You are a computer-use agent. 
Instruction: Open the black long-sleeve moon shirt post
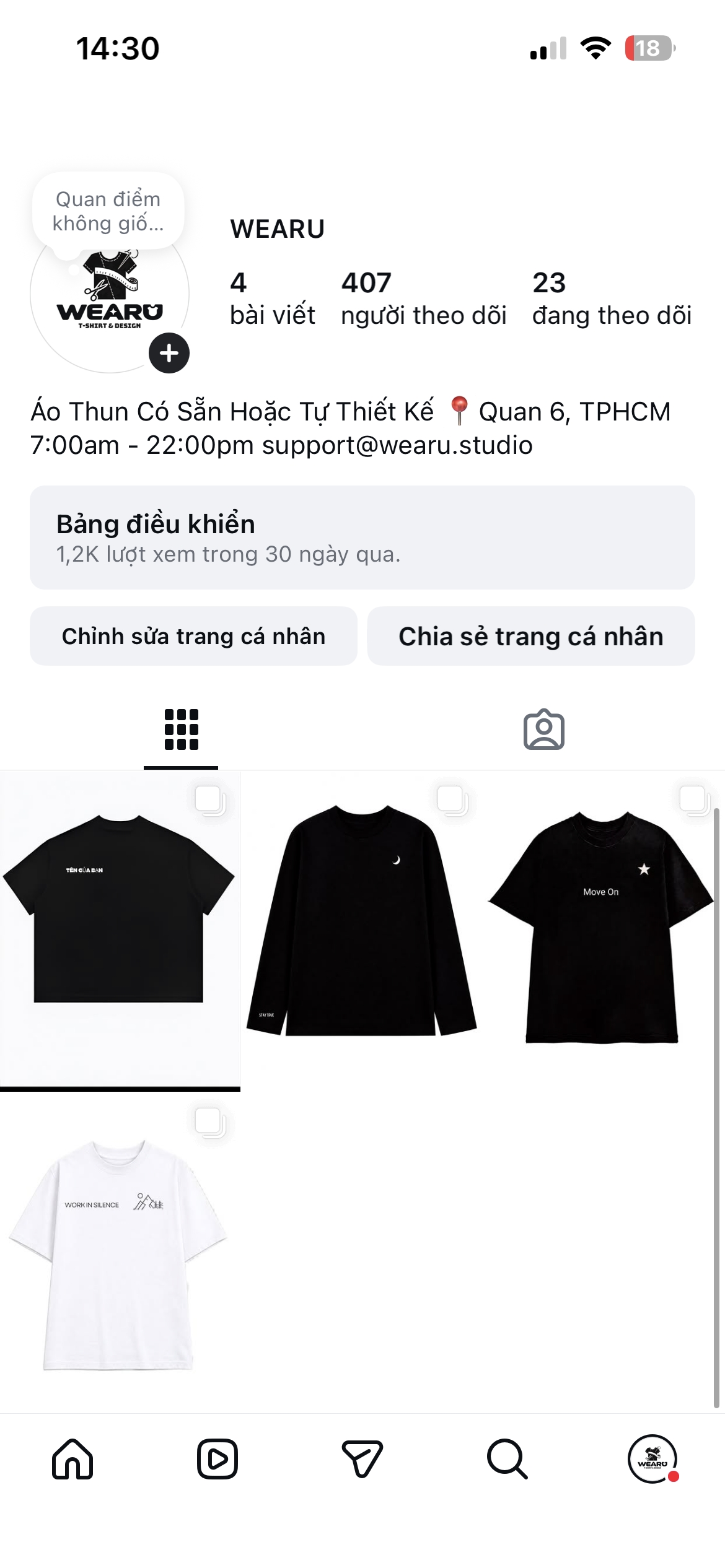coord(362,930)
